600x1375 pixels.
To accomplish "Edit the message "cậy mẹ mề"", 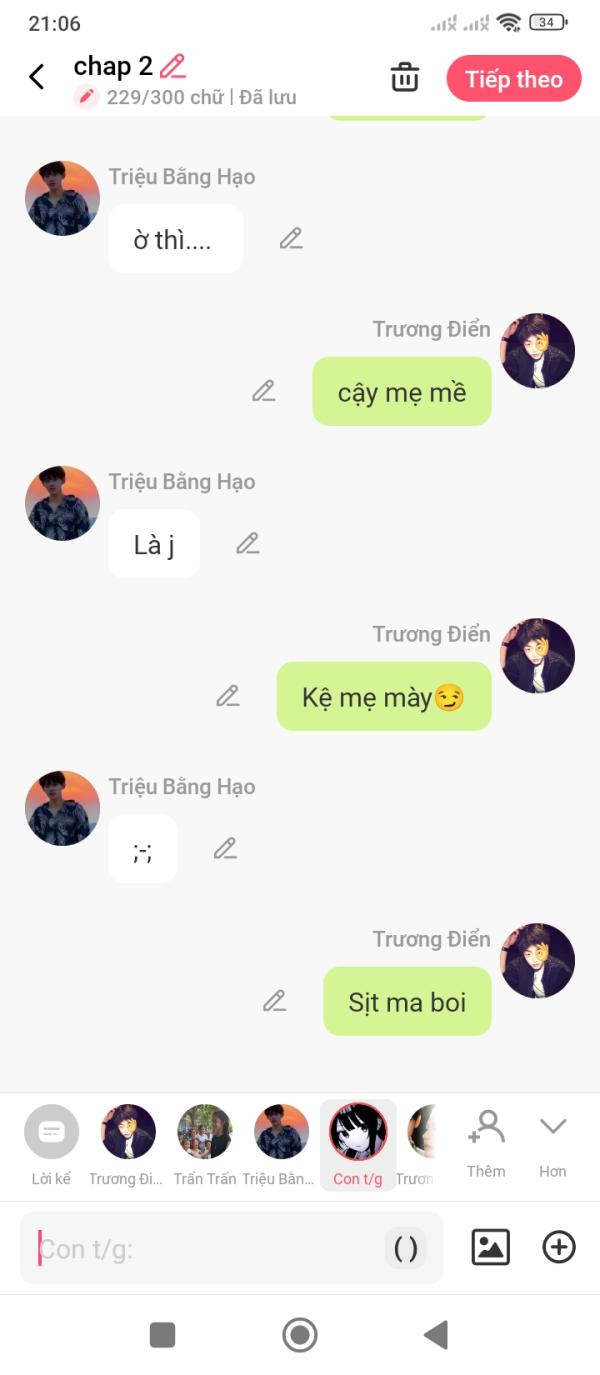I will coord(263,391).
